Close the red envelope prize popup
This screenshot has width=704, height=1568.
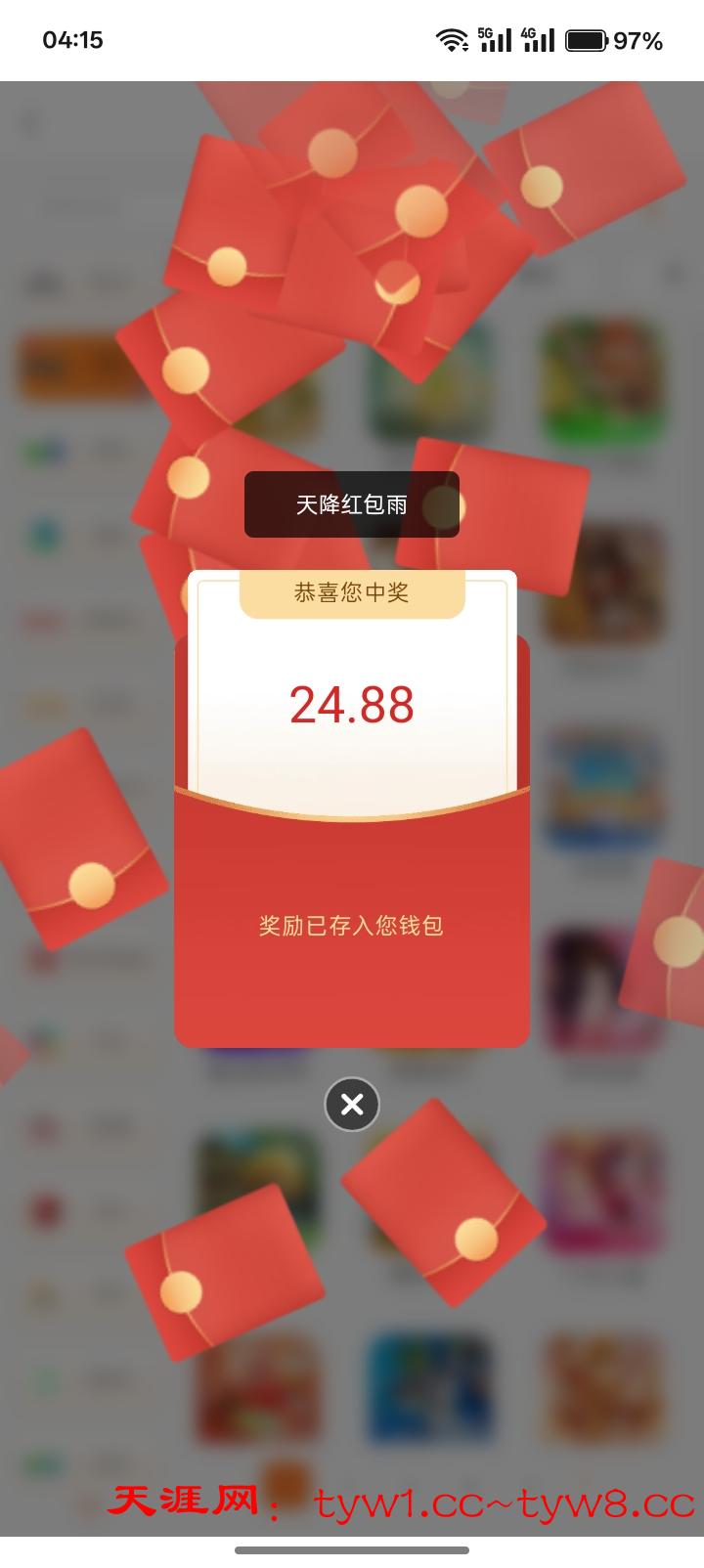coord(352,1104)
